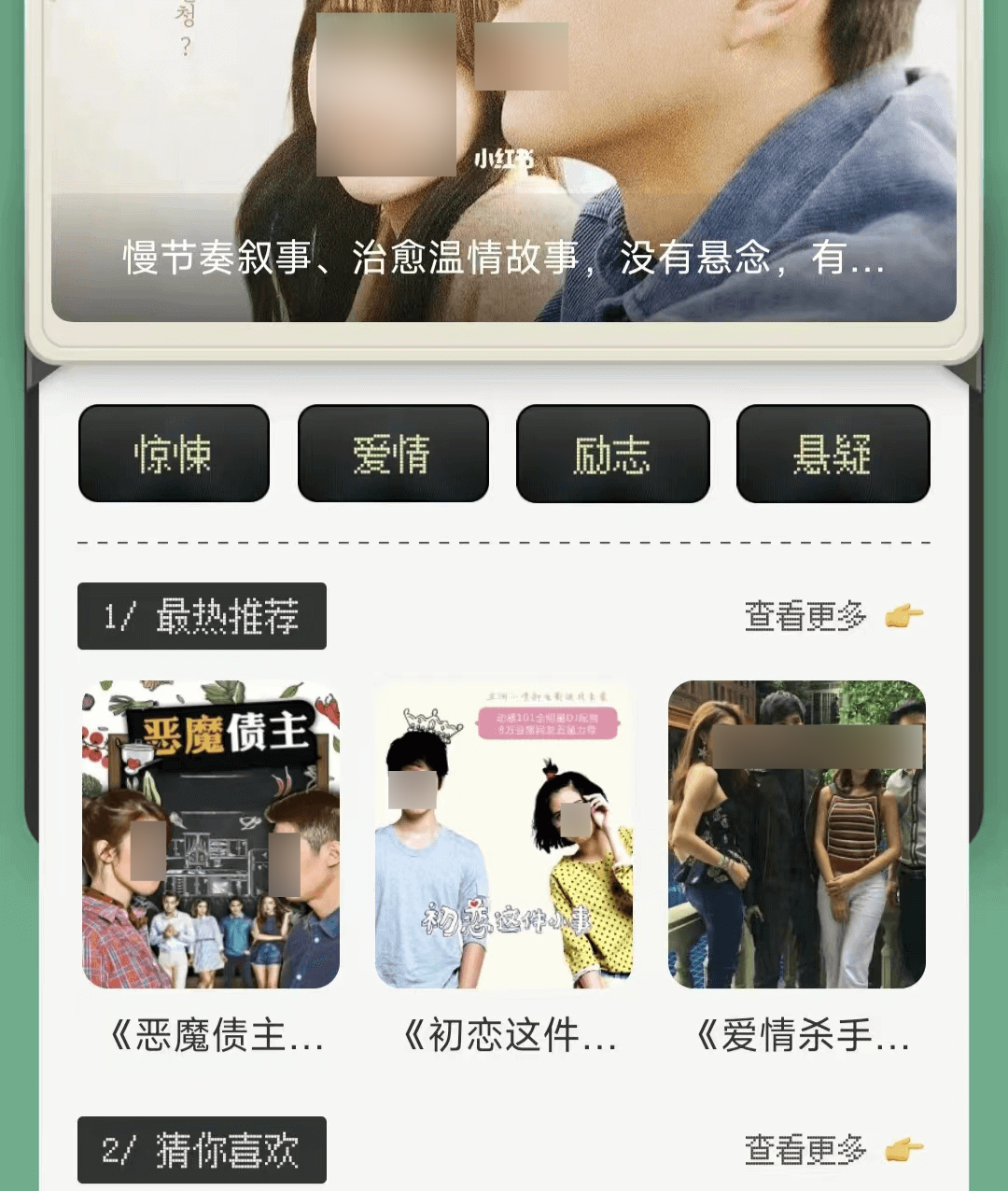This screenshot has height=1191, width=1008.
Task: Select the 惊悚 genre button
Action: [174, 455]
